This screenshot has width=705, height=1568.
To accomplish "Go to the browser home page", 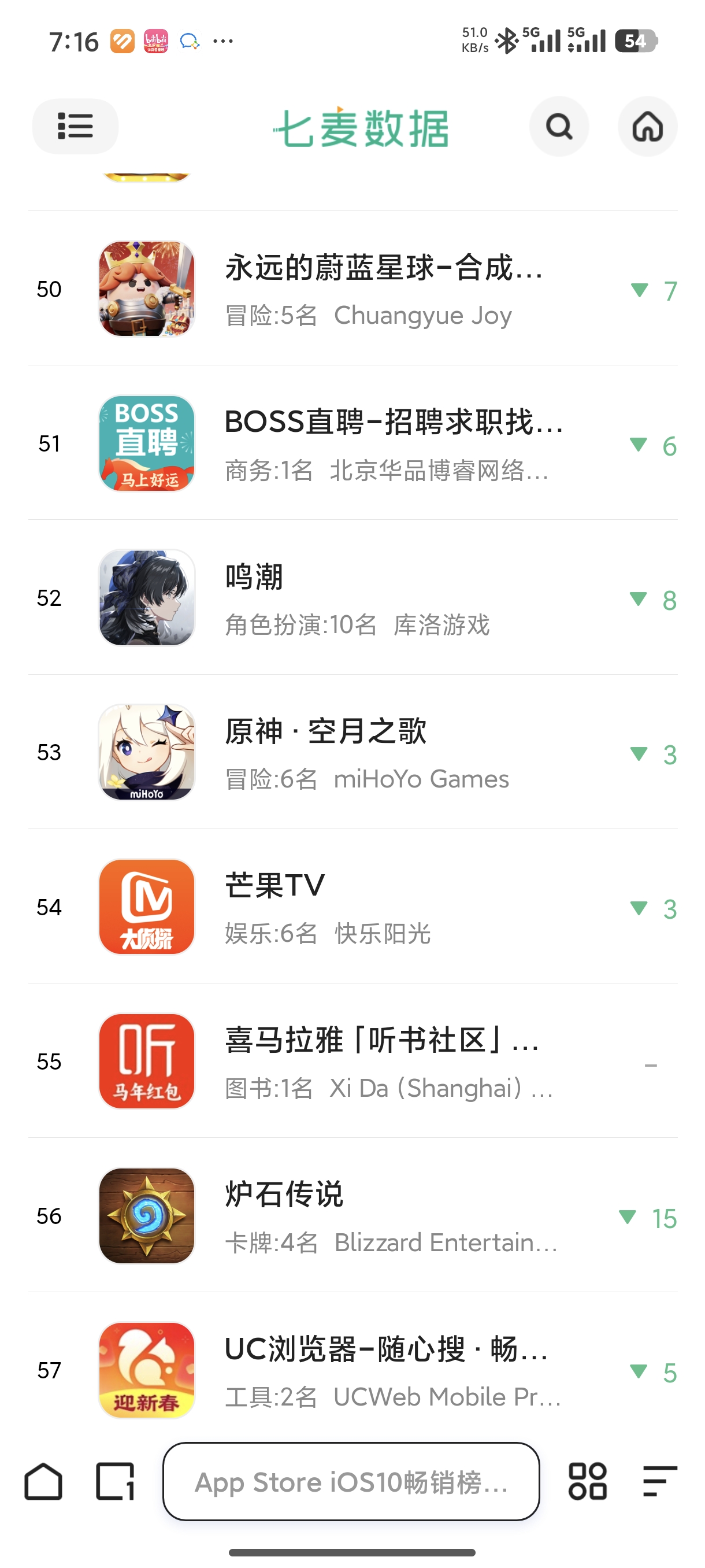I will 43,1482.
